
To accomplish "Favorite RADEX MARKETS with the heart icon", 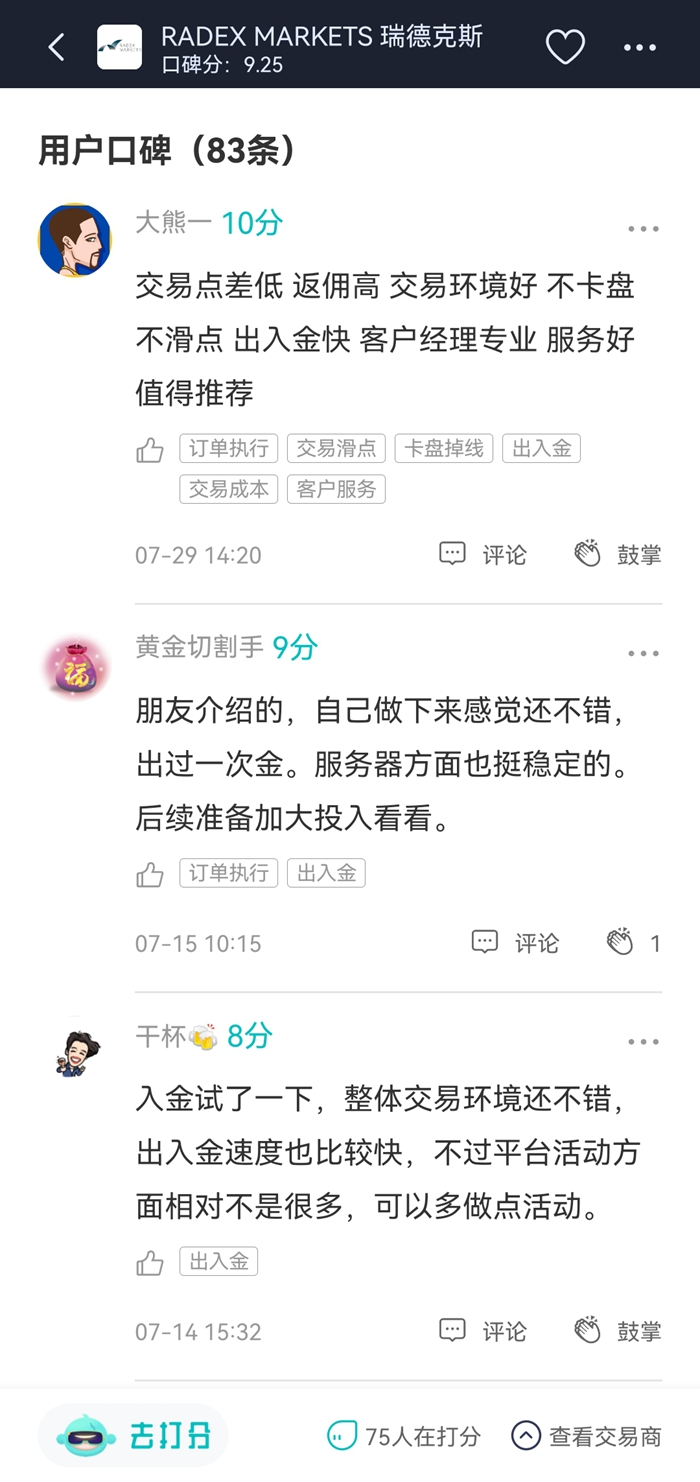I will tap(565, 46).
